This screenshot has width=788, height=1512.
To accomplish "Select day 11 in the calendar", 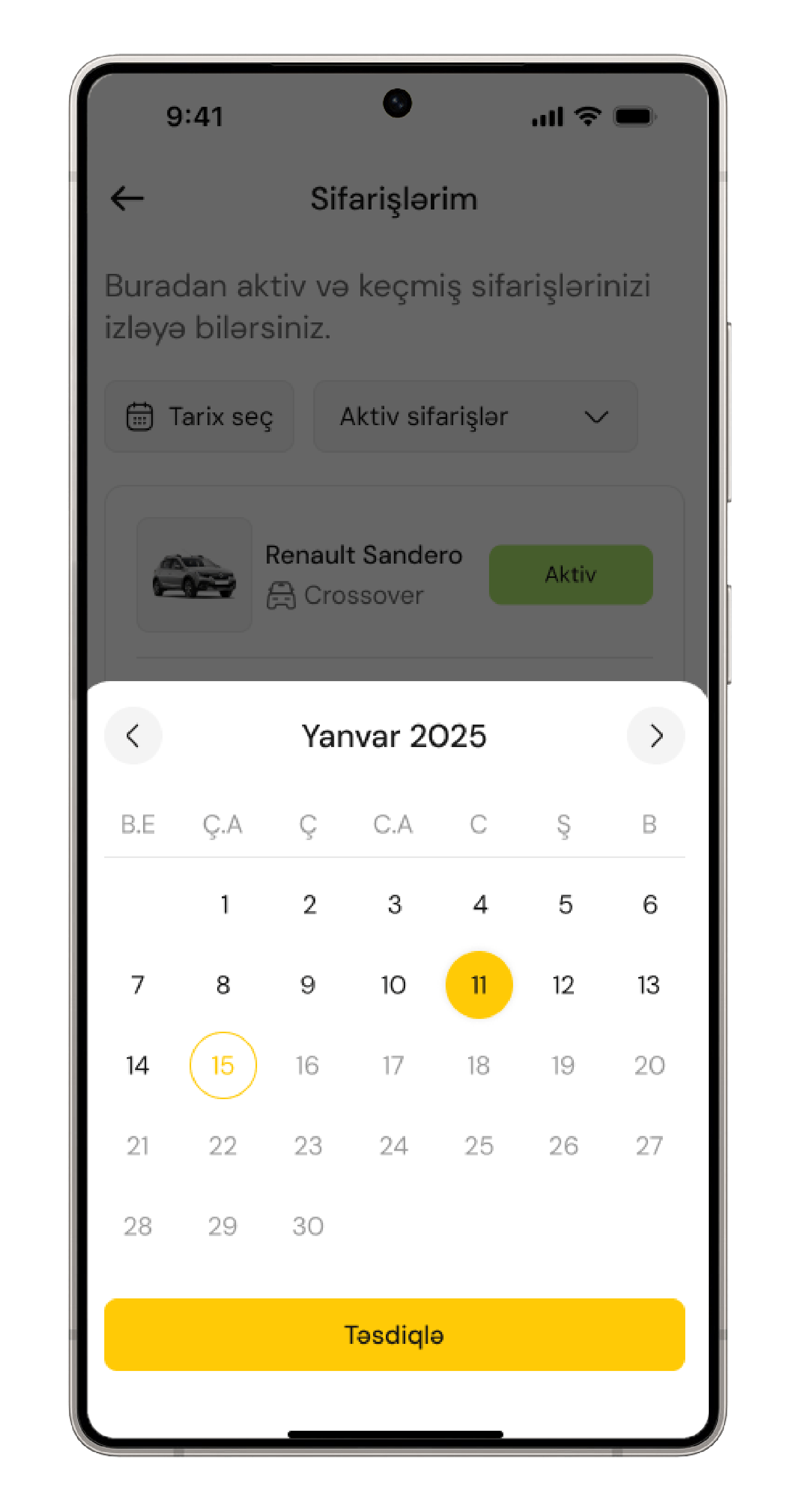I will tap(478, 984).
